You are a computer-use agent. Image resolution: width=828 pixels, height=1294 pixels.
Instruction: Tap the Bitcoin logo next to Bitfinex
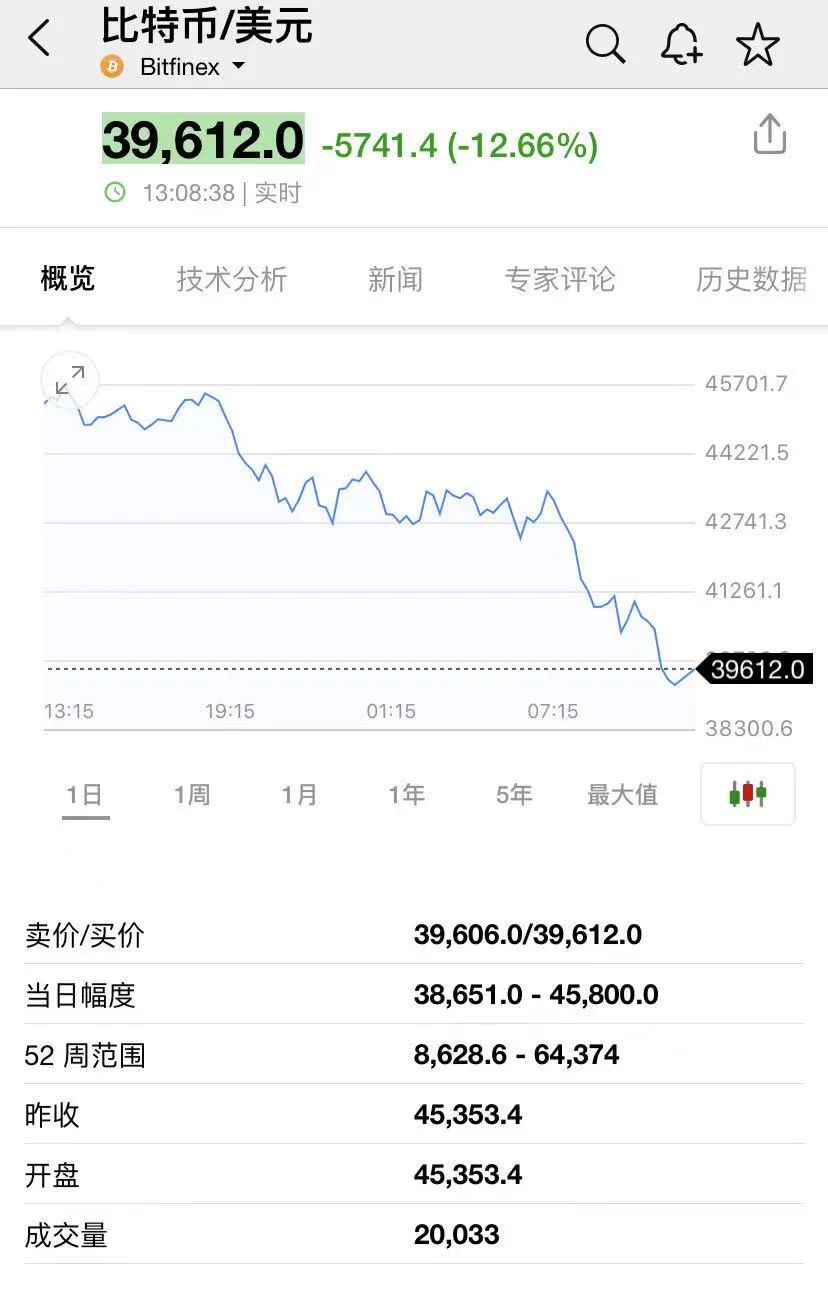[x=112, y=67]
